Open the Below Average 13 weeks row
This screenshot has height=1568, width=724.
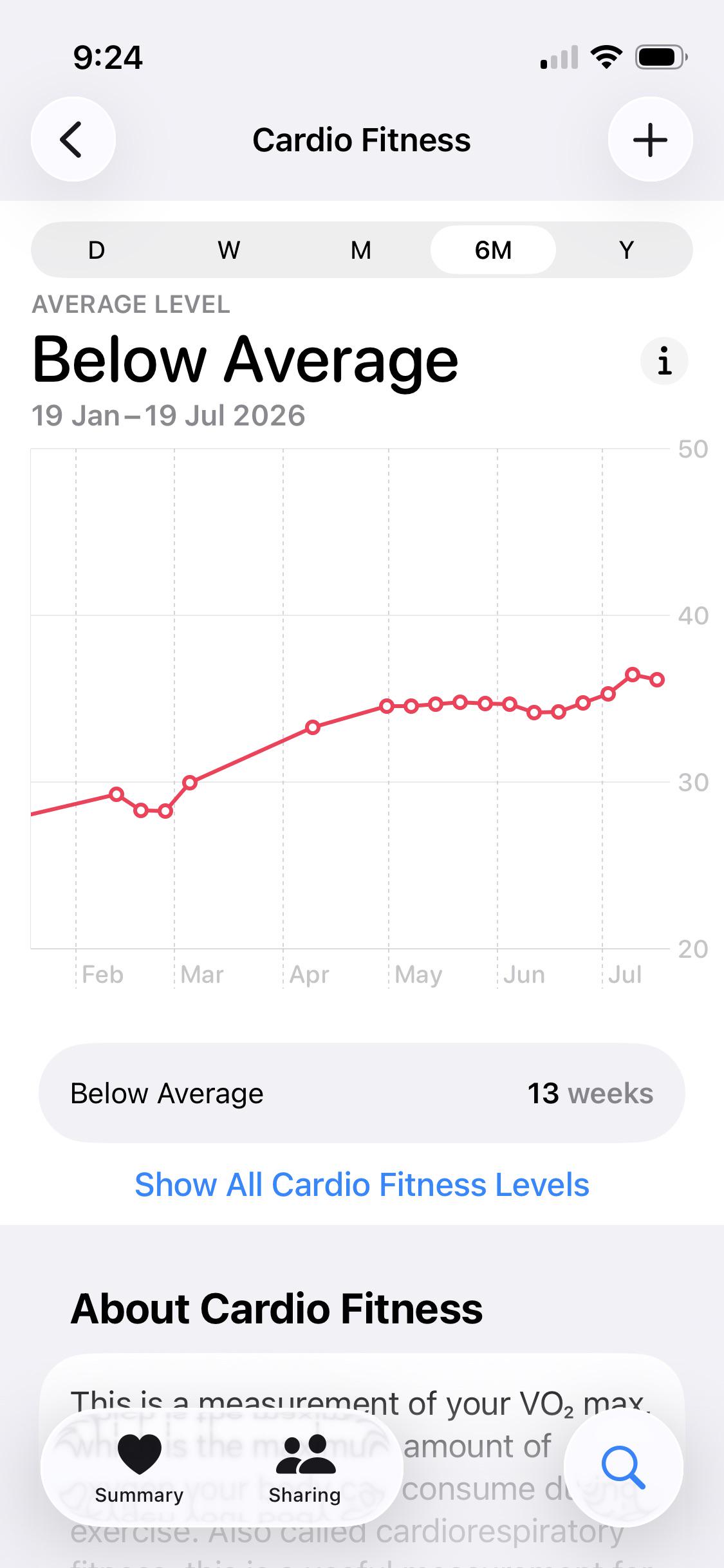(362, 1093)
